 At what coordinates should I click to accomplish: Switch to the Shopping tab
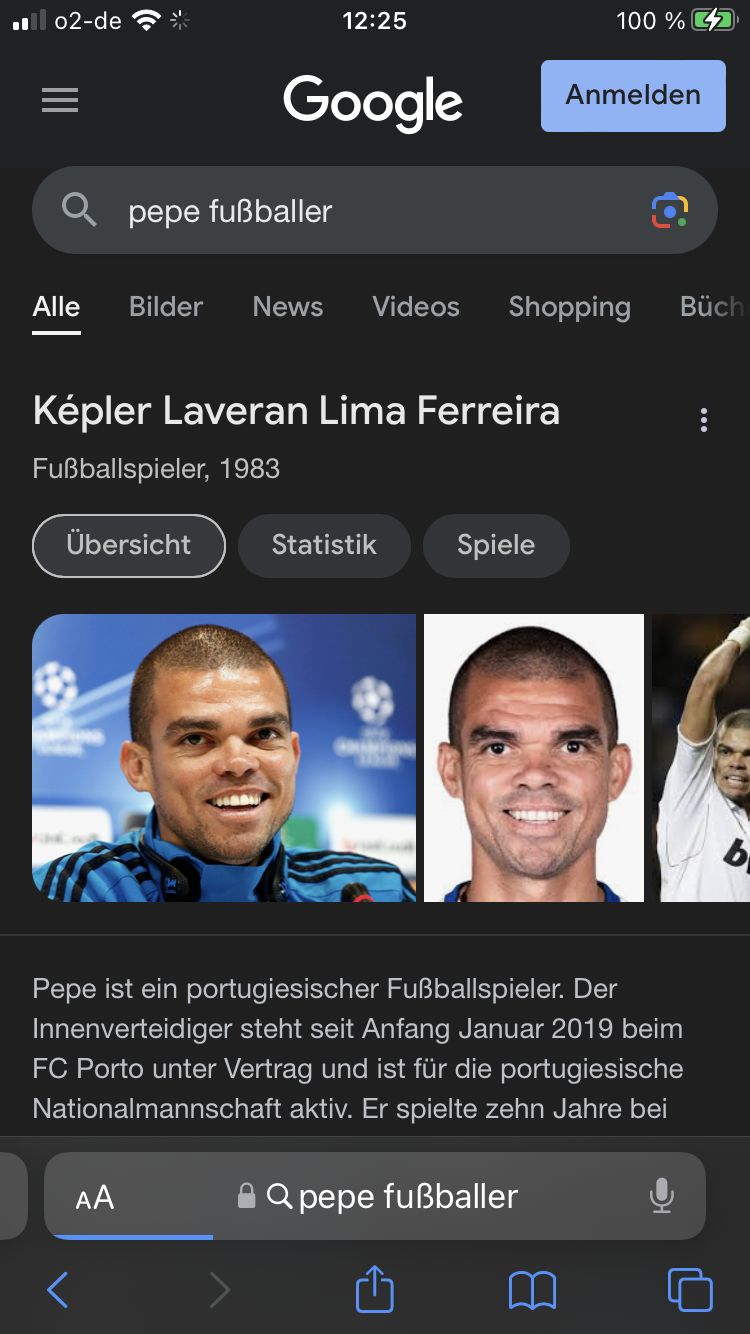click(x=569, y=307)
